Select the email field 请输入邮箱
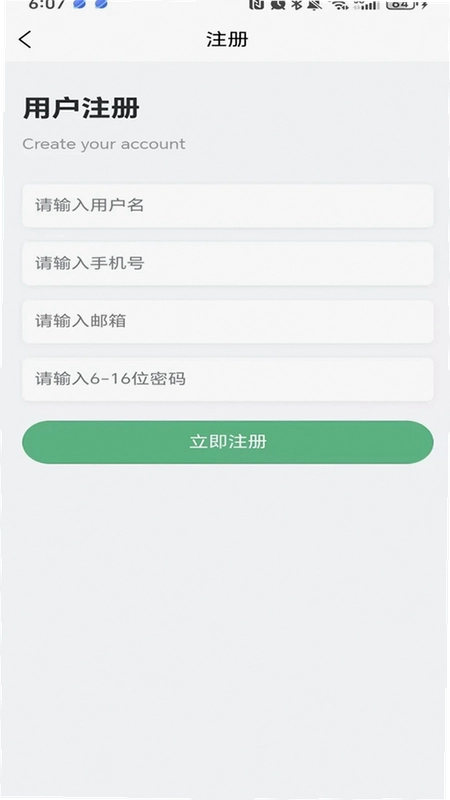The width and height of the screenshot is (450, 800). click(x=228, y=321)
